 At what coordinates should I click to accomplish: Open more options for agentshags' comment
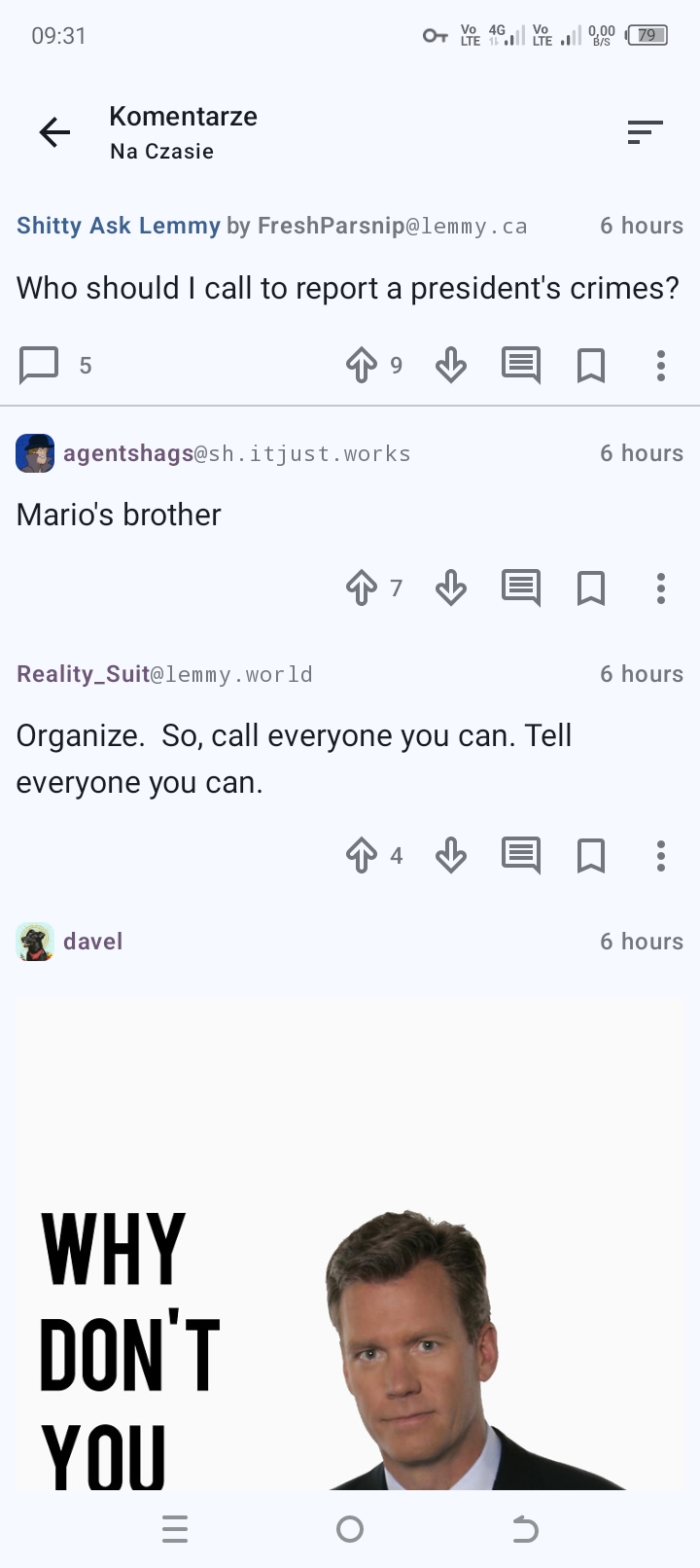(x=661, y=588)
